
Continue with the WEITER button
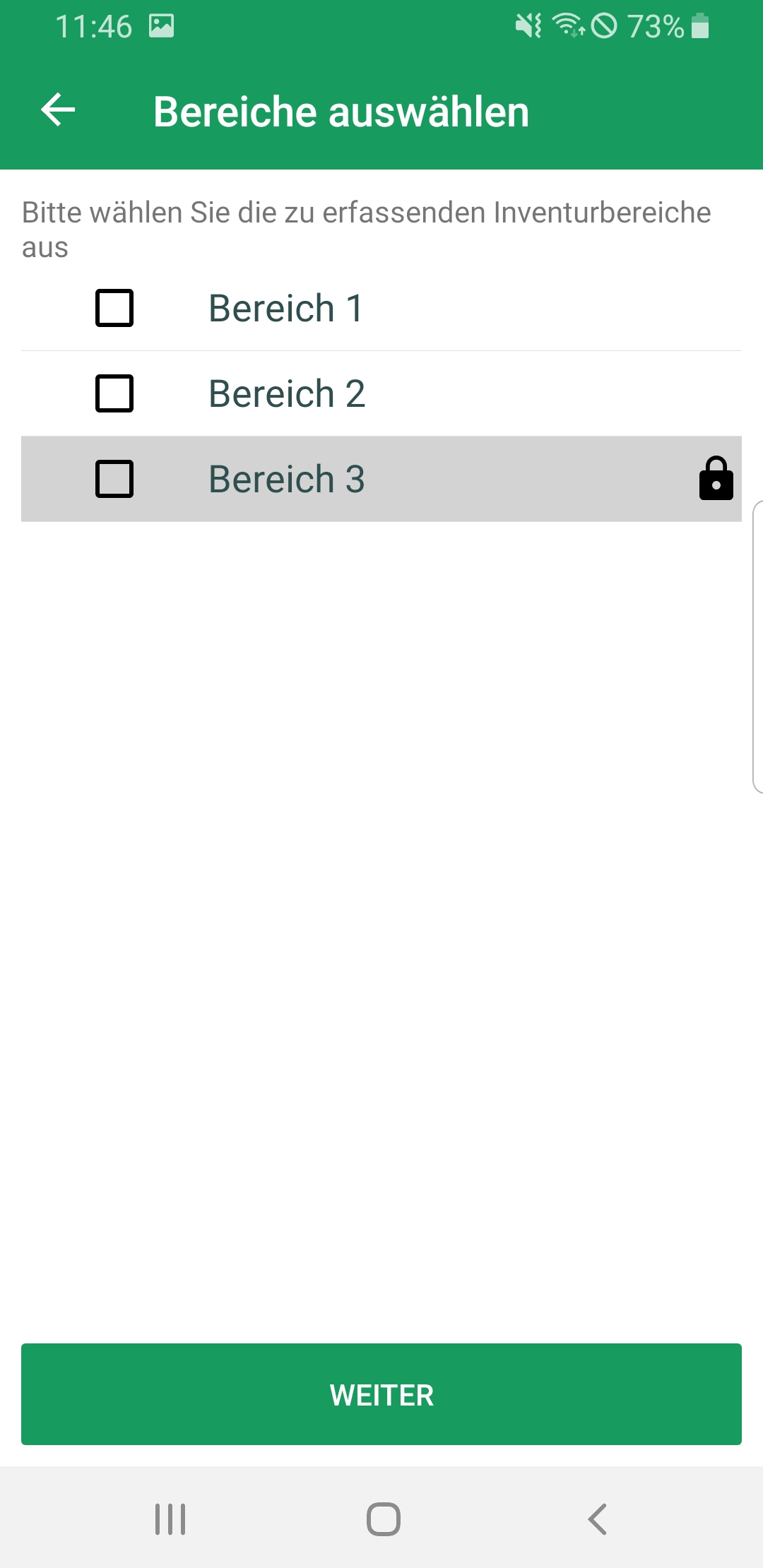381,1394
